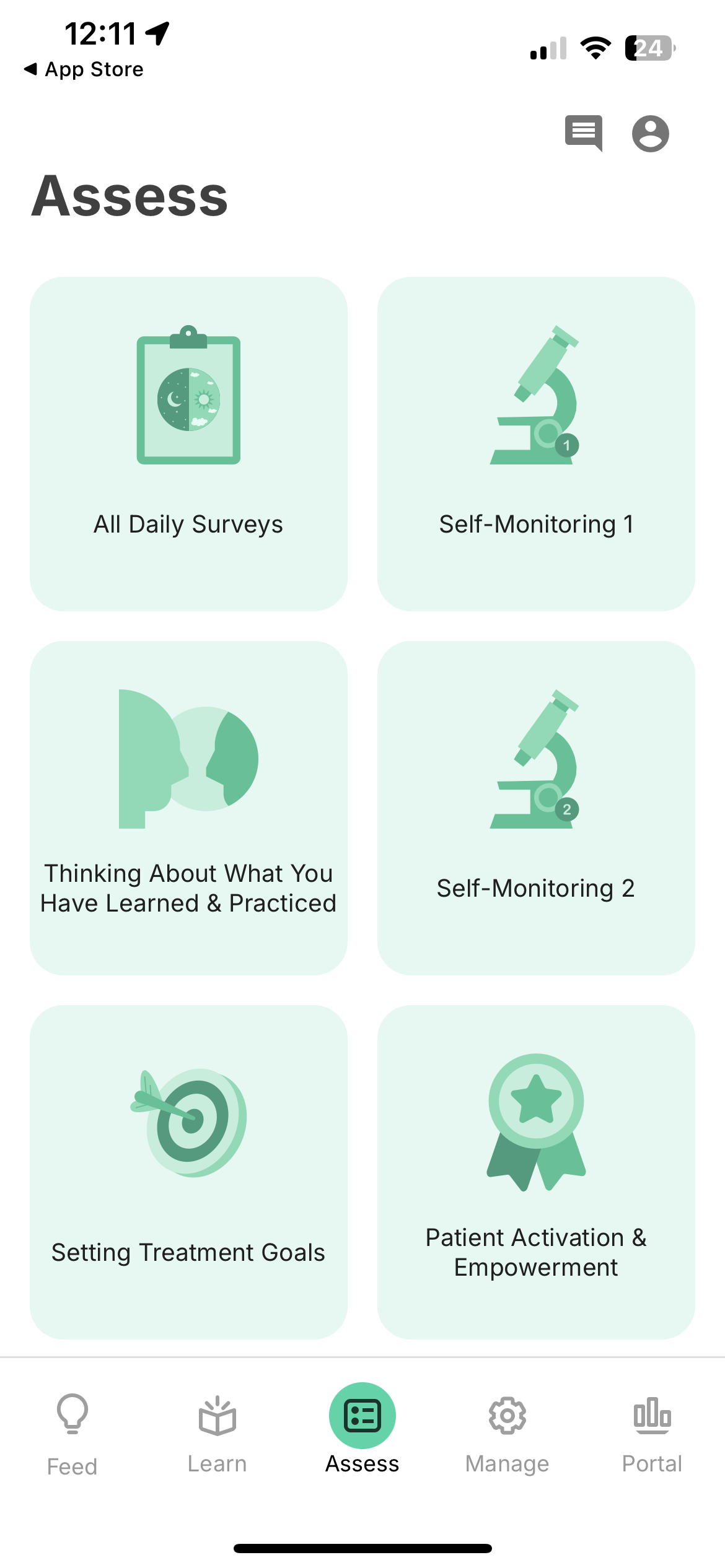Open All Daily Surveys card
Image resolution: width=725 pixels, height=1568 pixels.
[188, 443]
